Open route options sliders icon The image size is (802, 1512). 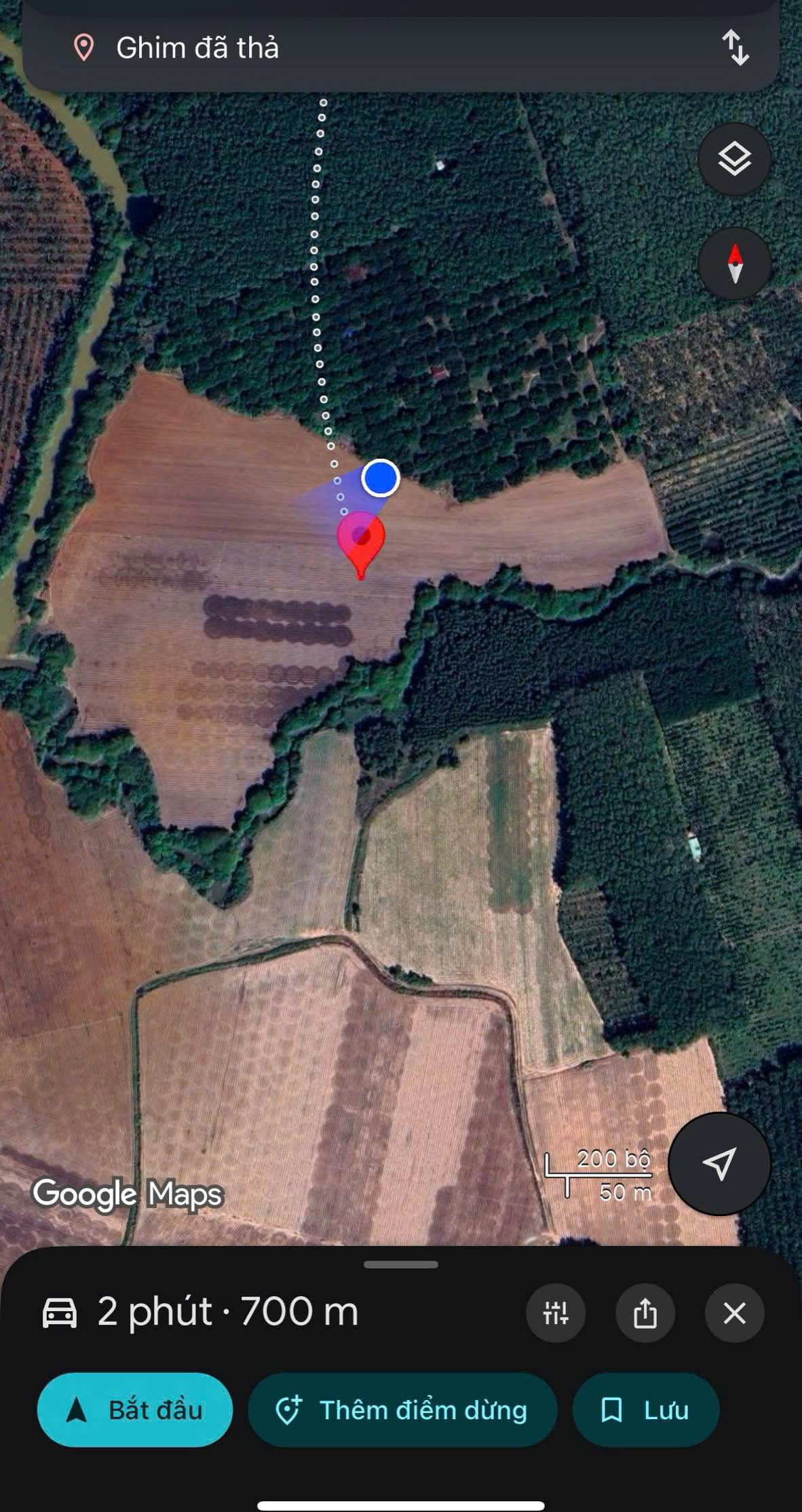click(556, 1313)
